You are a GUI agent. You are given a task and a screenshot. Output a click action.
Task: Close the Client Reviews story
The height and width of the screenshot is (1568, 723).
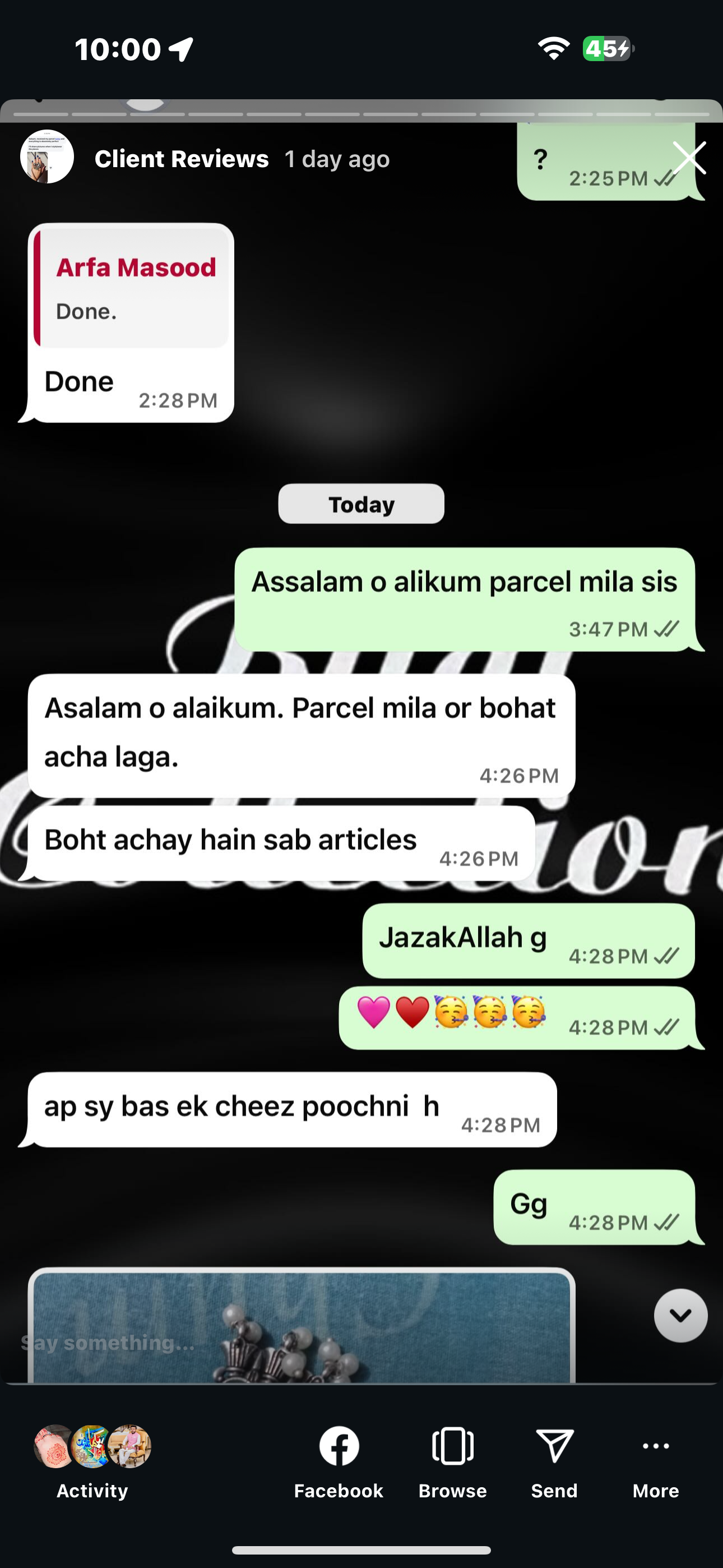(x=689, y=158)
